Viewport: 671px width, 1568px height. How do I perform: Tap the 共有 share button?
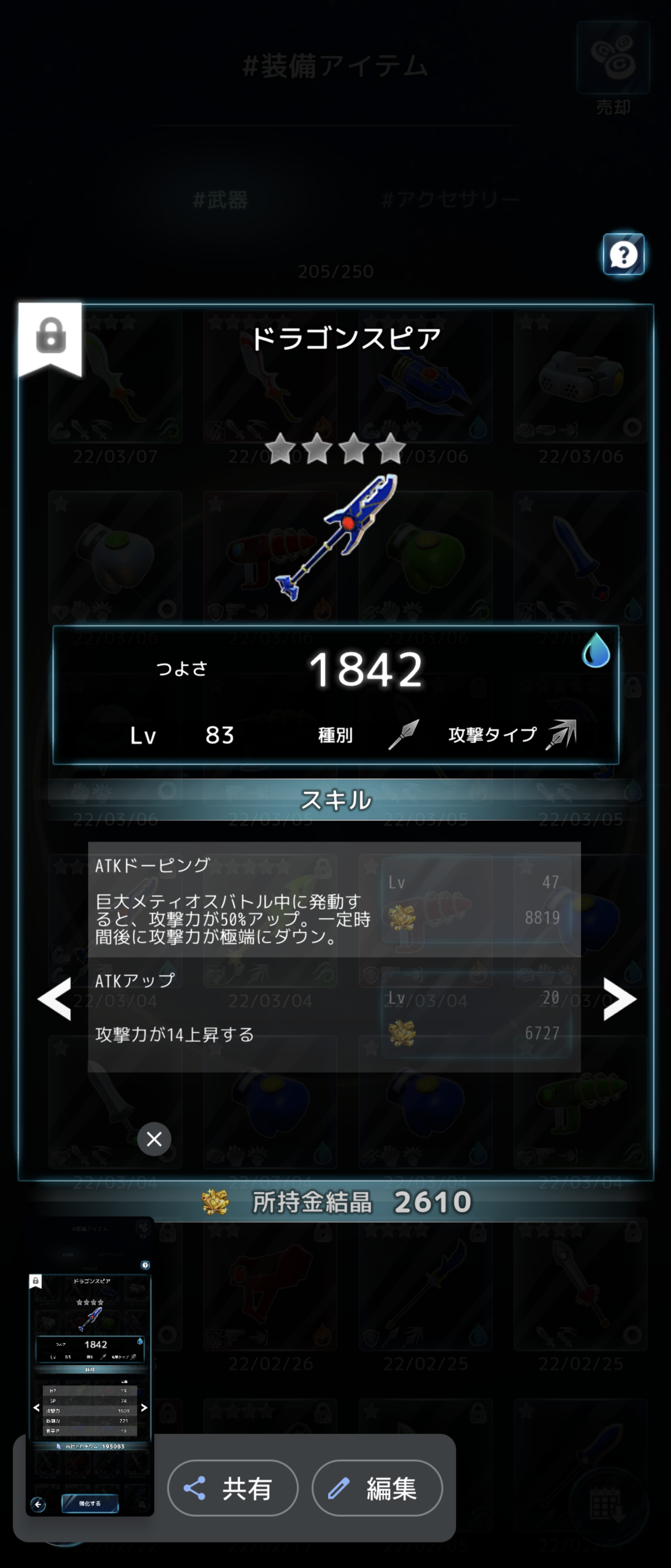point(232,1488)
